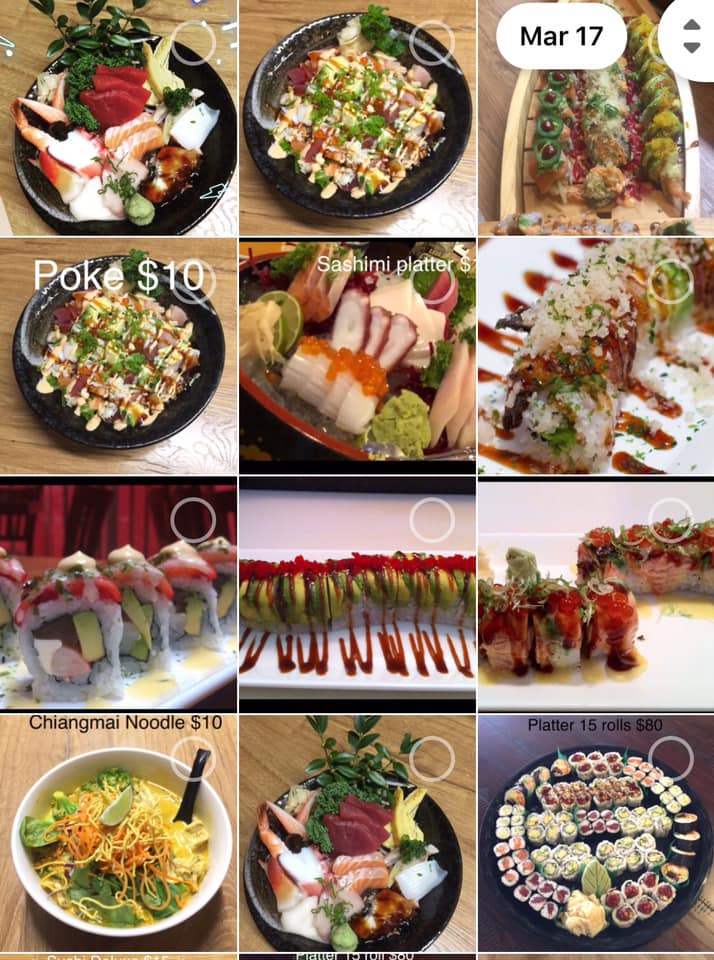The width and height of the screenshot is (714, 960).
Task: Select the rice-topped roll with sauce drizzle photo
Action: 671,282
